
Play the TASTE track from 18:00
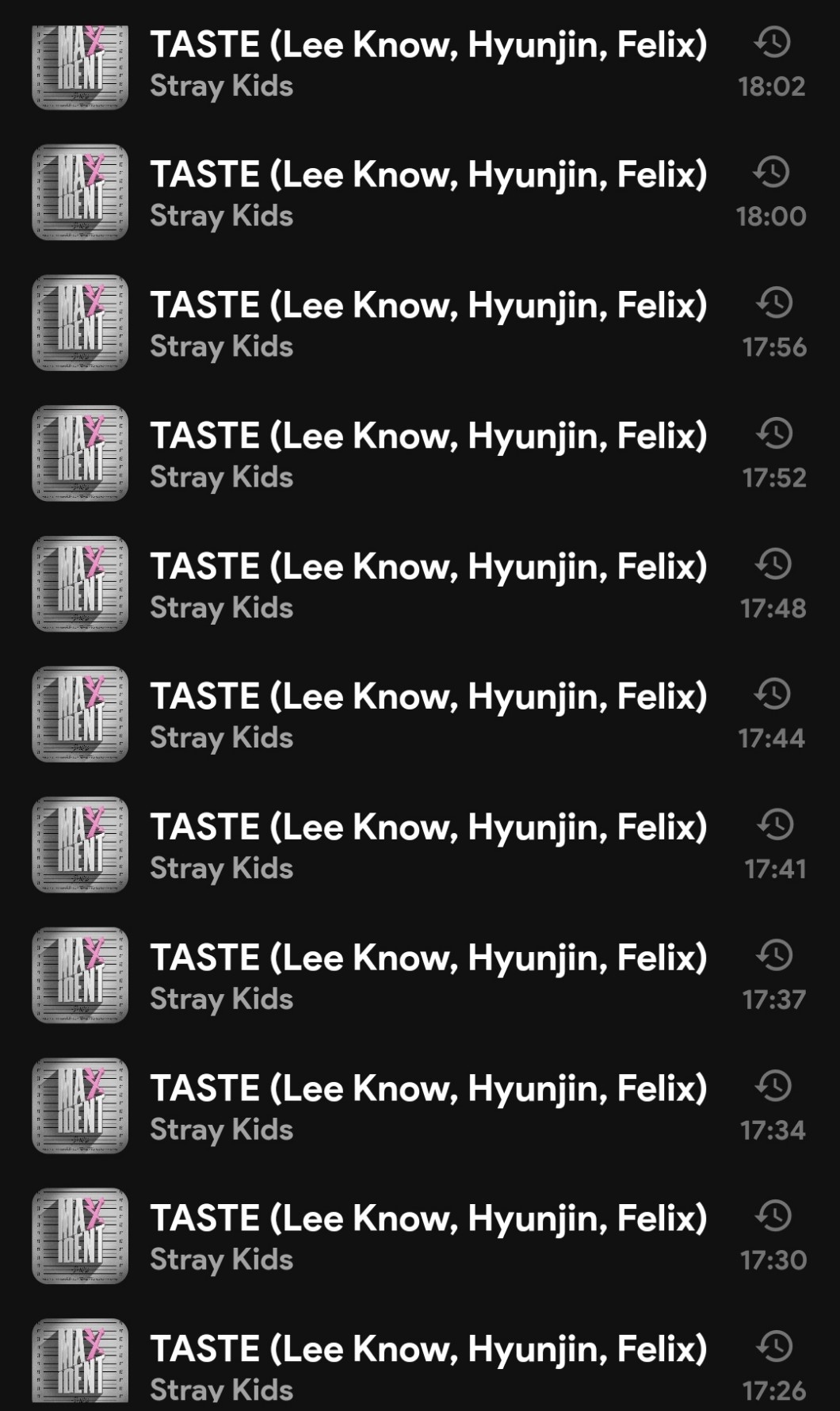click(x=428, y=193)
